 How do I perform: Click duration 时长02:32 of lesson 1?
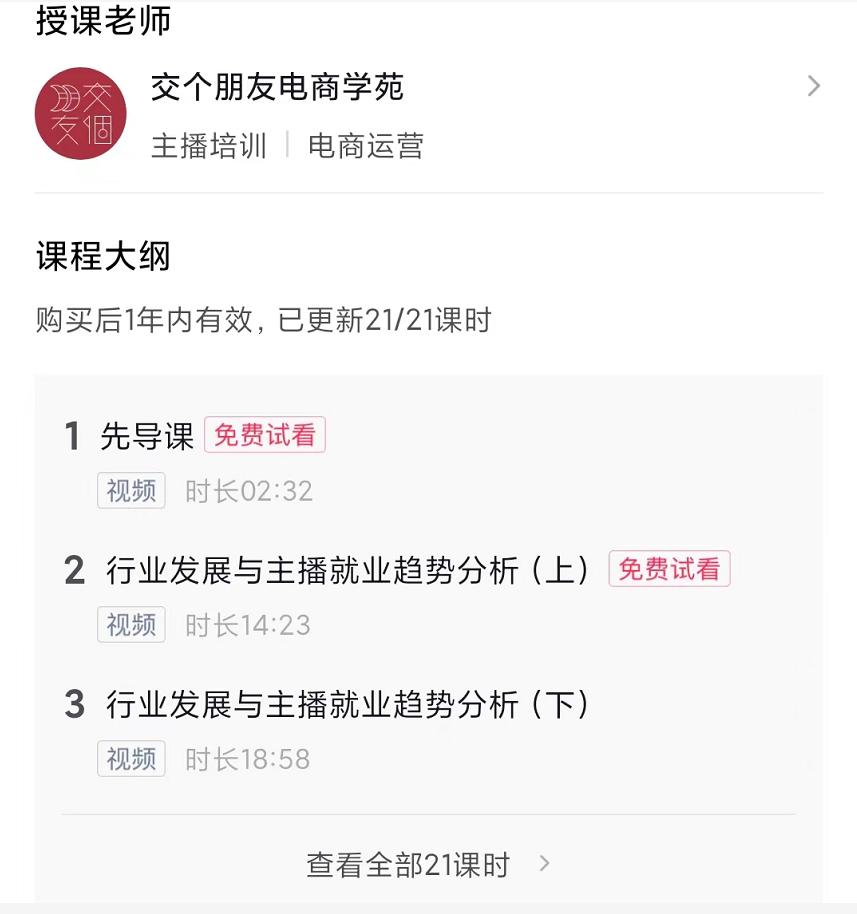coord(247,491)
